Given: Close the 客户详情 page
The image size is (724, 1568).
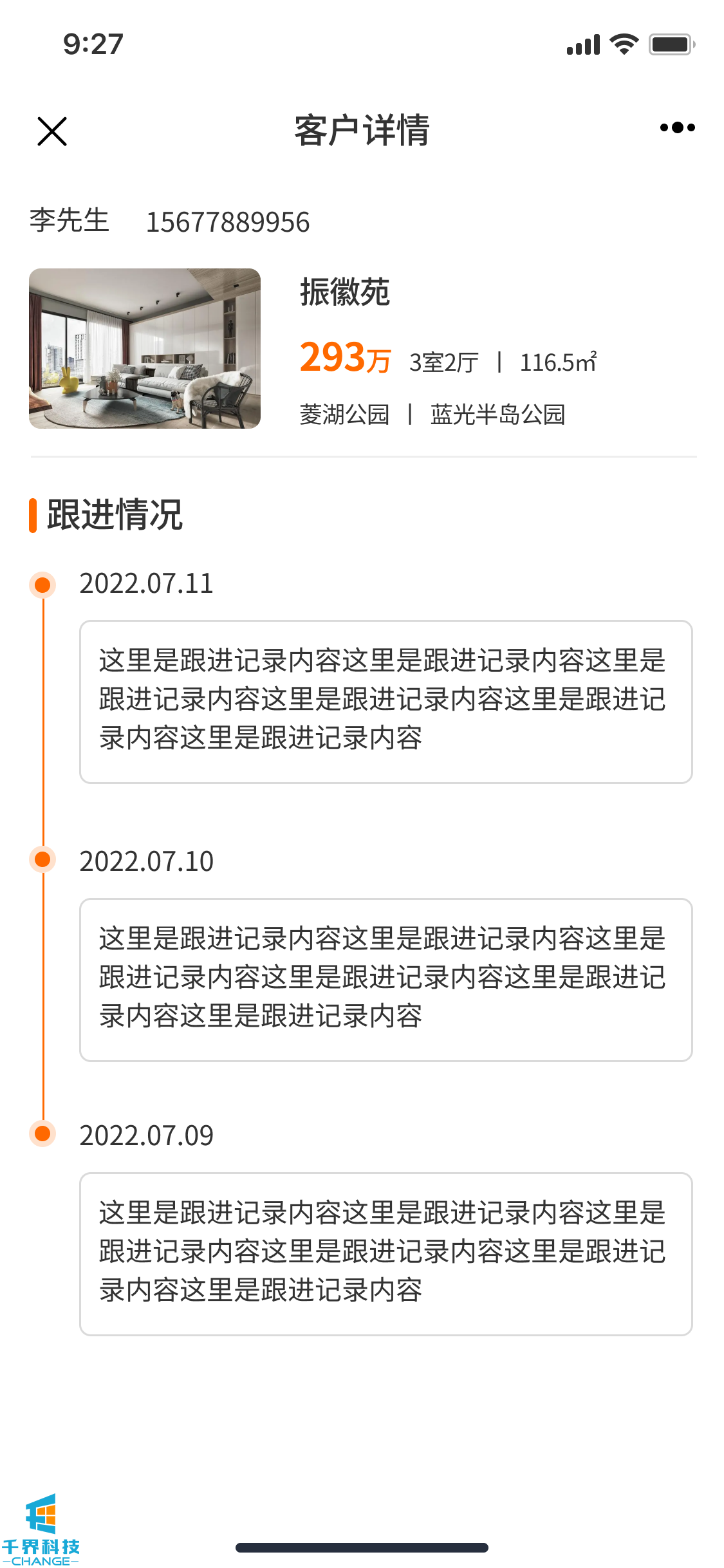Looking at the screenshot, I should tap(52, 131).
